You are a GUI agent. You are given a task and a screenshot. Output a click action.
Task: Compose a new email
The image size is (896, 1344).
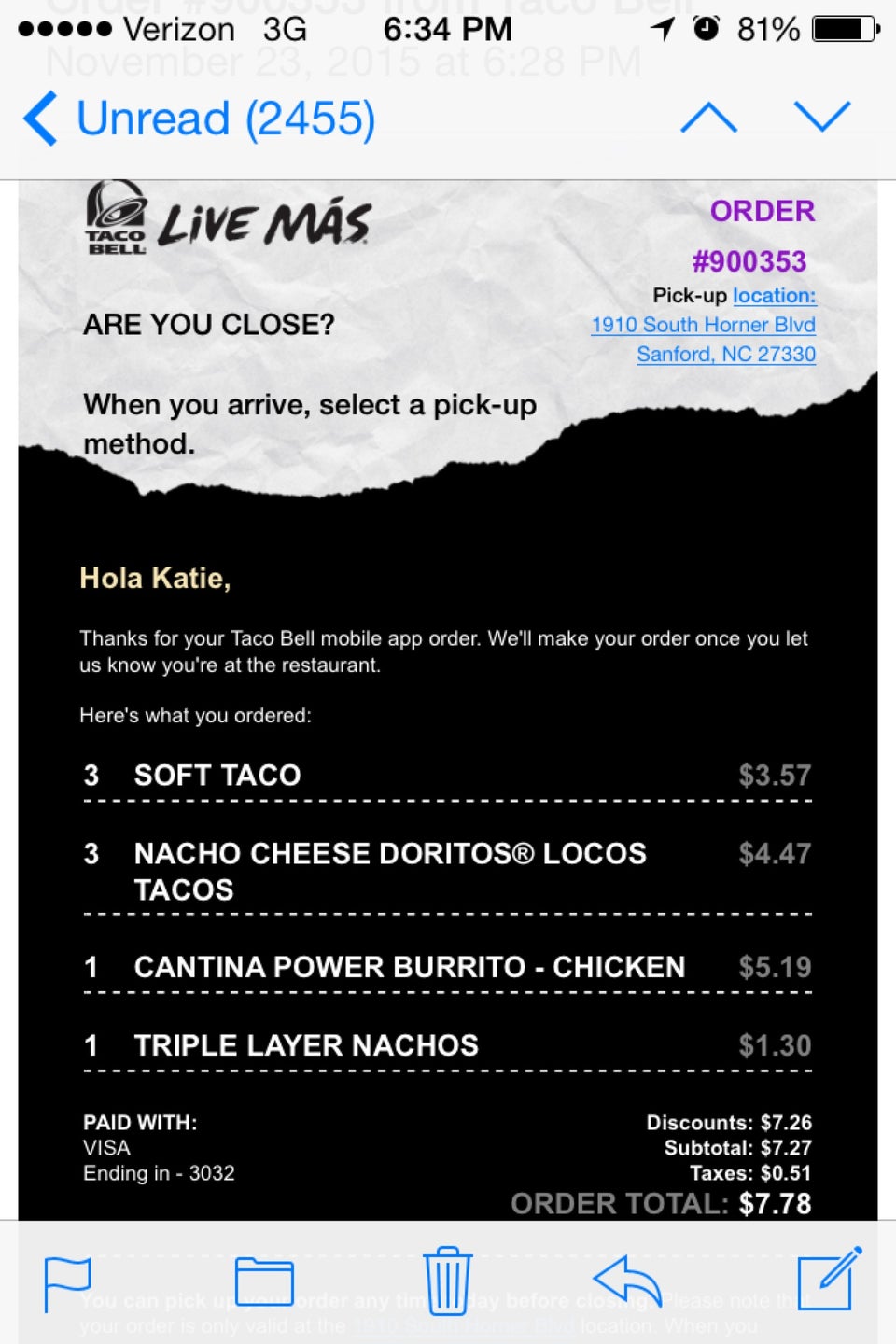coord(828,1279)
